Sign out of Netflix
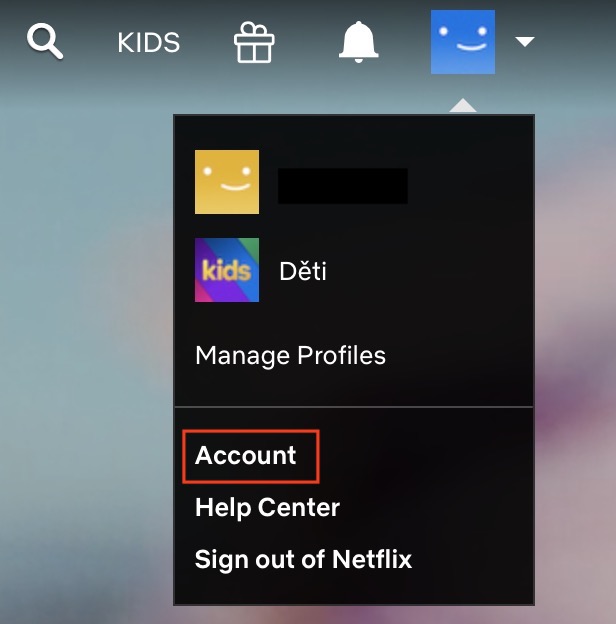This screenshot has width=616, height=624. point(303,559)
